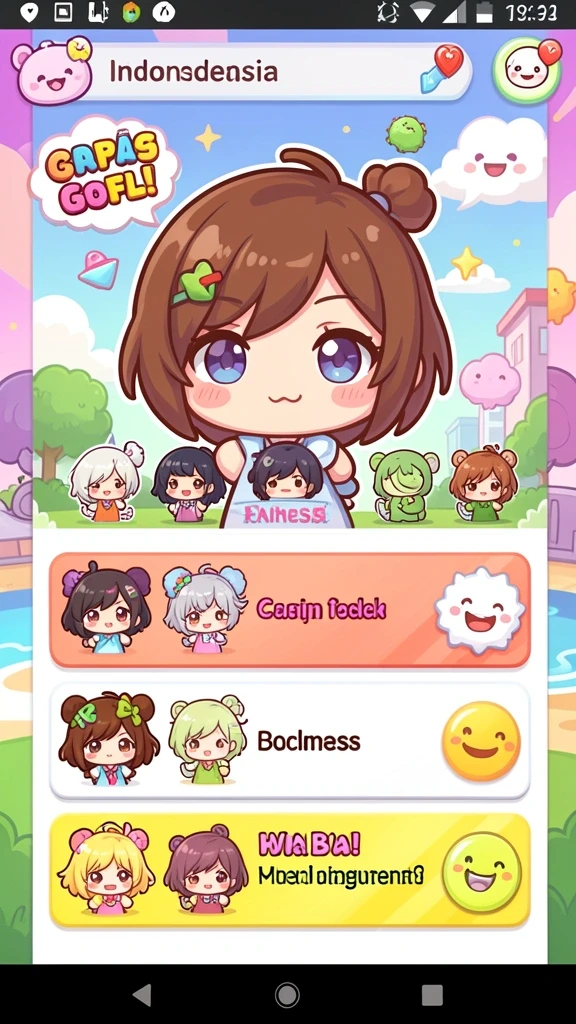
Task: Tap the orange smiley on Boclmess row
Action: point(481,741)
